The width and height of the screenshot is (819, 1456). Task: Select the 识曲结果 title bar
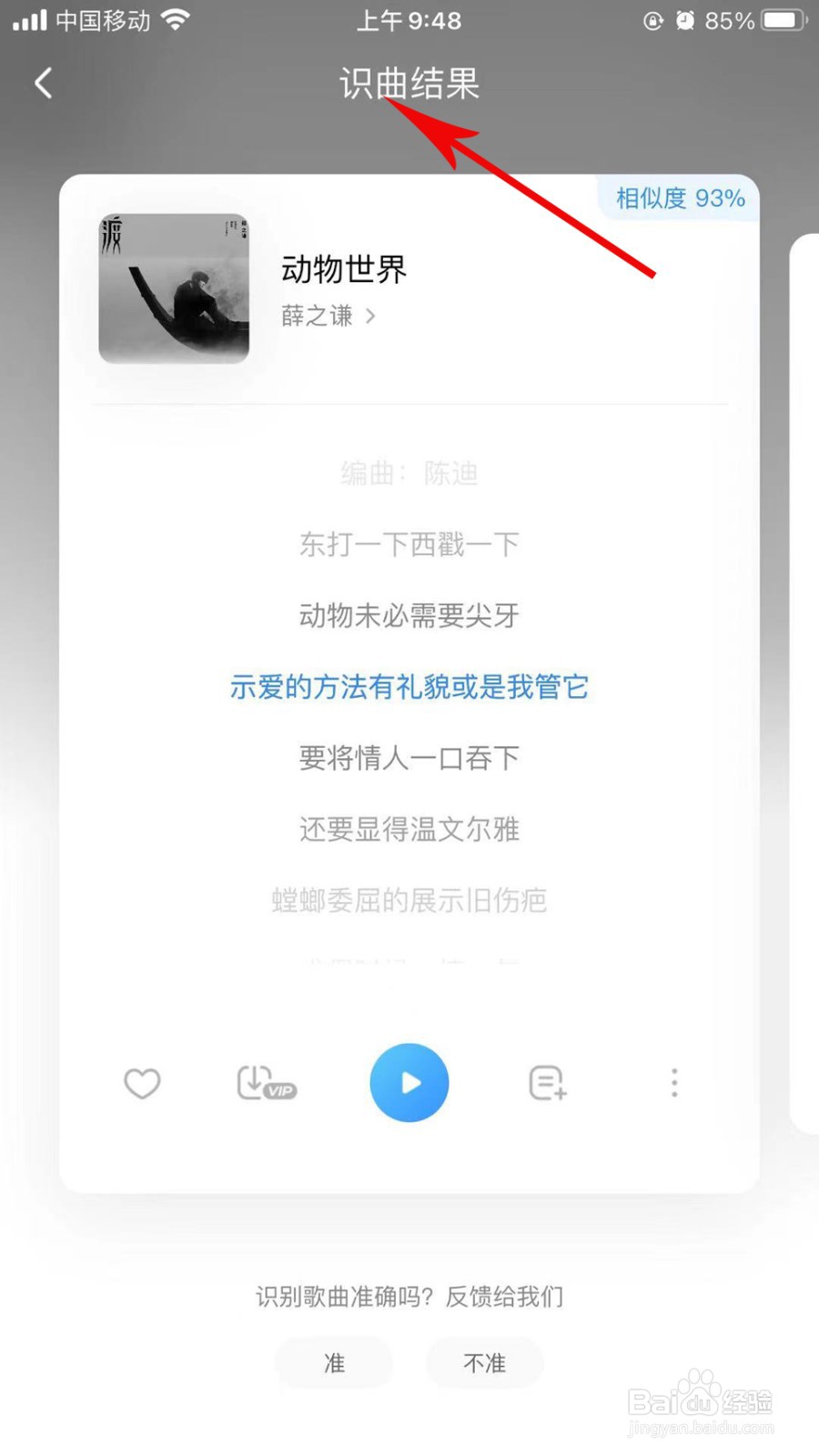click(409, 84)
